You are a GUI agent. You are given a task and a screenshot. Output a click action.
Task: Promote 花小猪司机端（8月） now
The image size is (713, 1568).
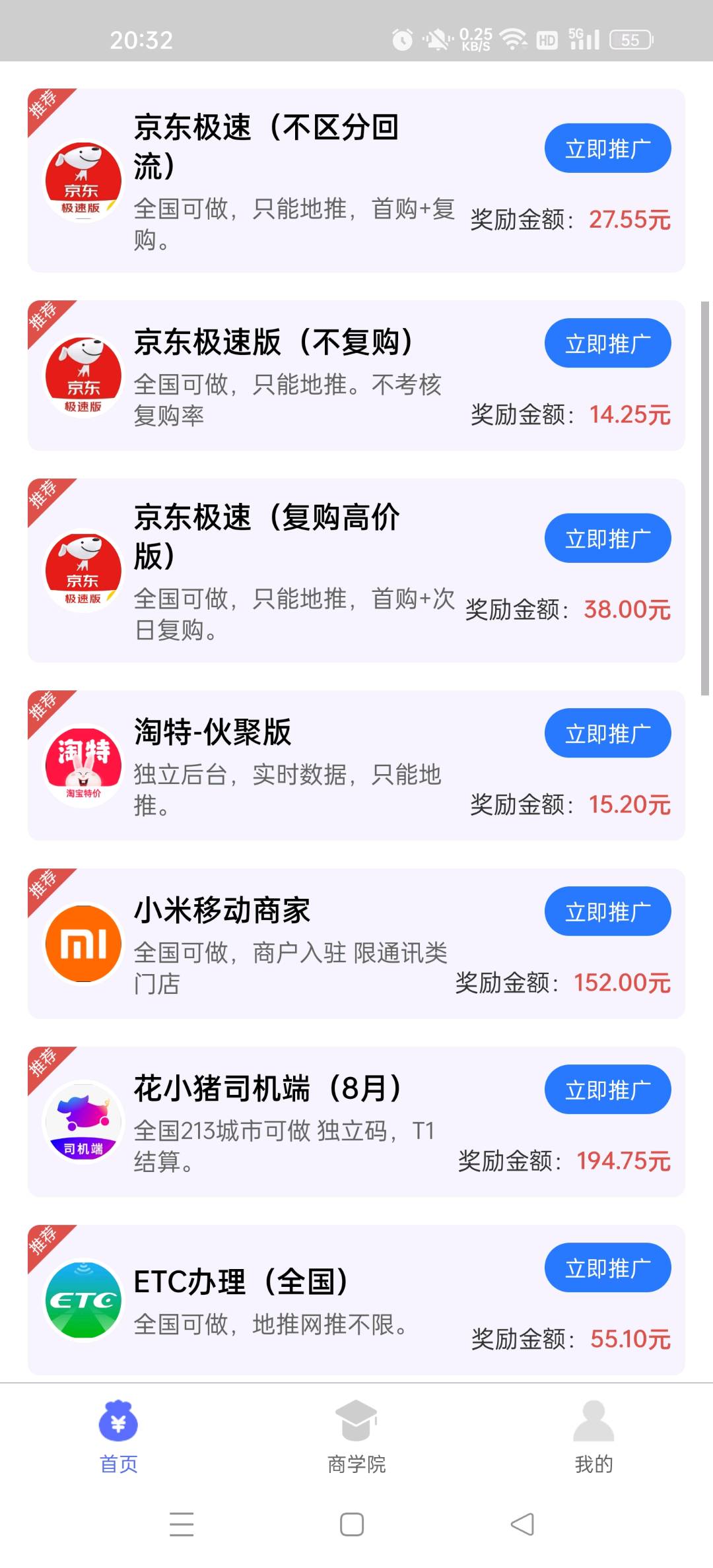tap(607, 1089)
